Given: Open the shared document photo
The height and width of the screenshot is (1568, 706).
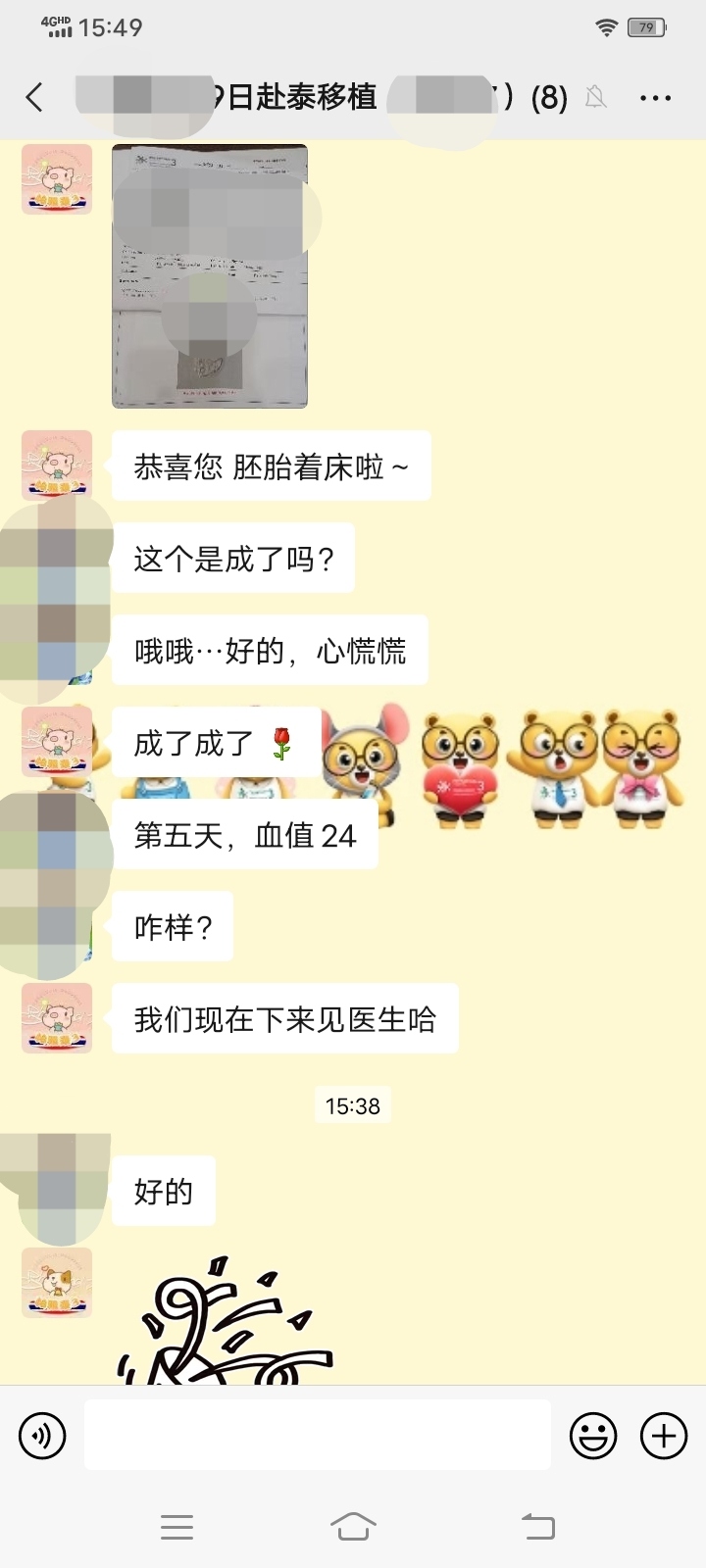Looking at the screenshot, I should (x=210, y=276).
